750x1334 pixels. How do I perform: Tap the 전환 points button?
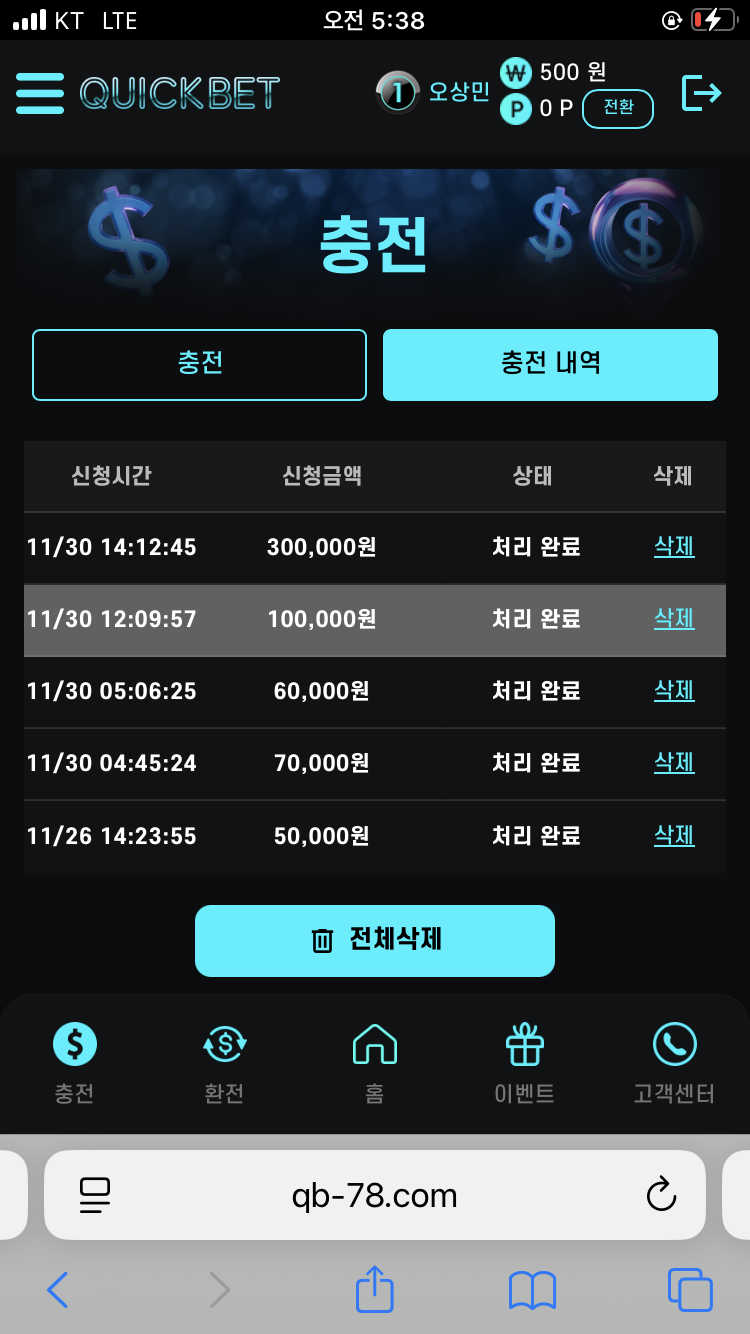point(617,108)
